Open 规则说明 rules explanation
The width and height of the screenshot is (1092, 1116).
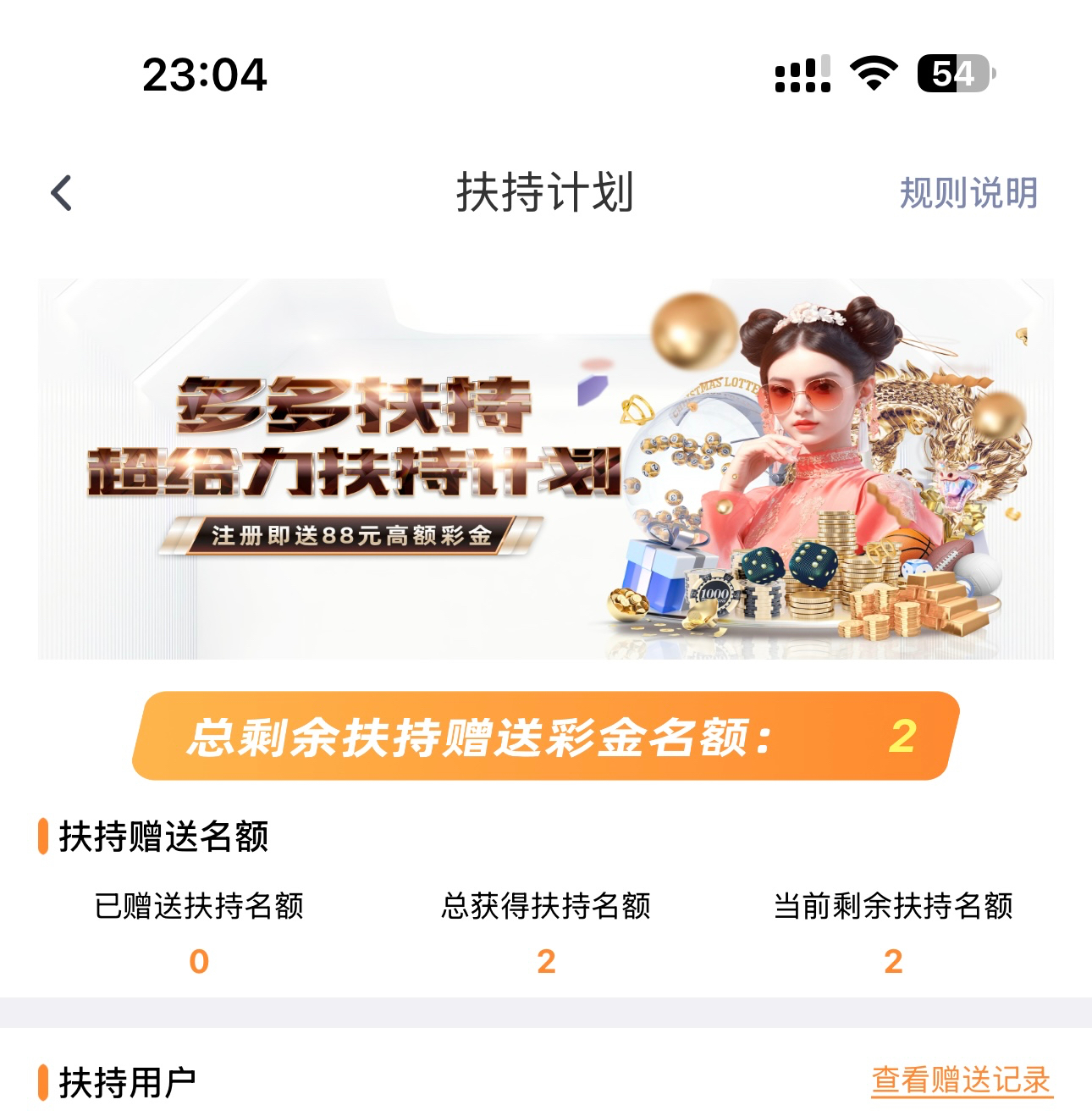[968, 193]
